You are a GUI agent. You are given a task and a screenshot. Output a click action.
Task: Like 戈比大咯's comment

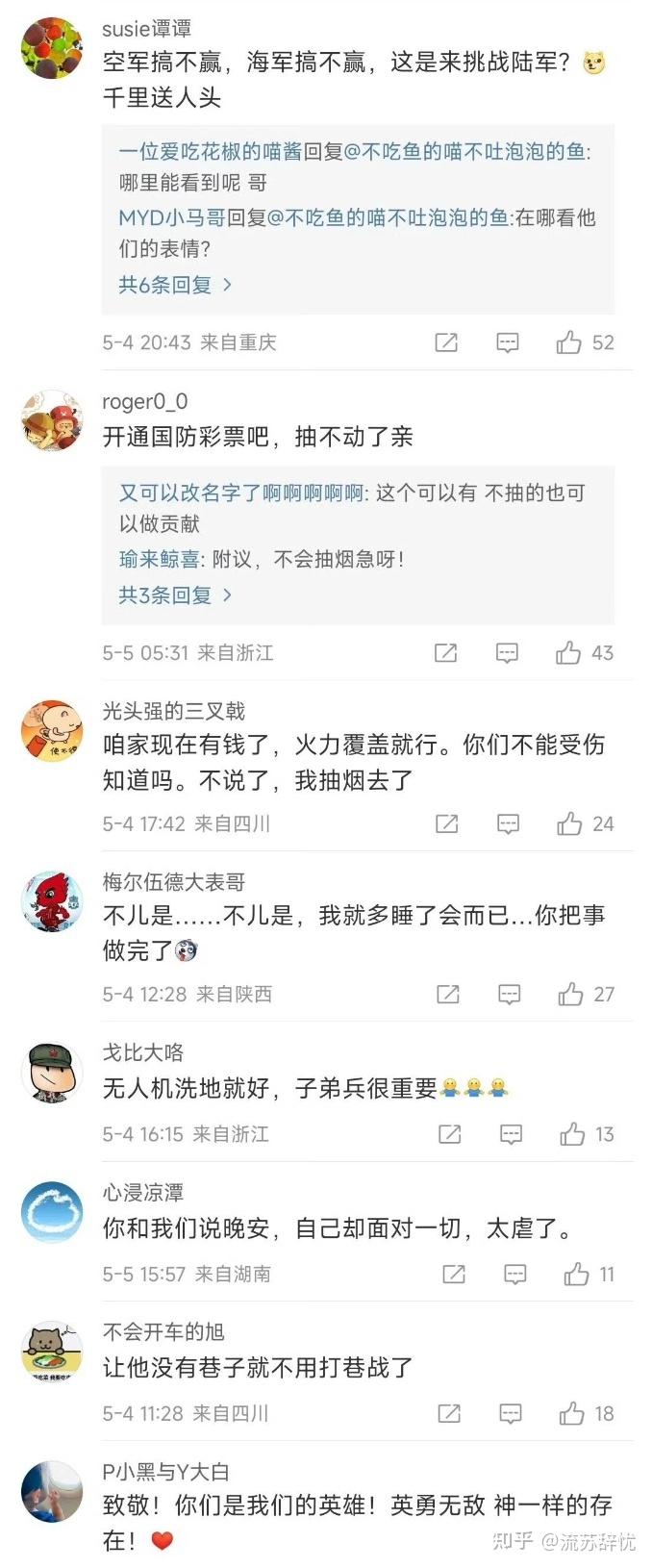pos(572,1134)
